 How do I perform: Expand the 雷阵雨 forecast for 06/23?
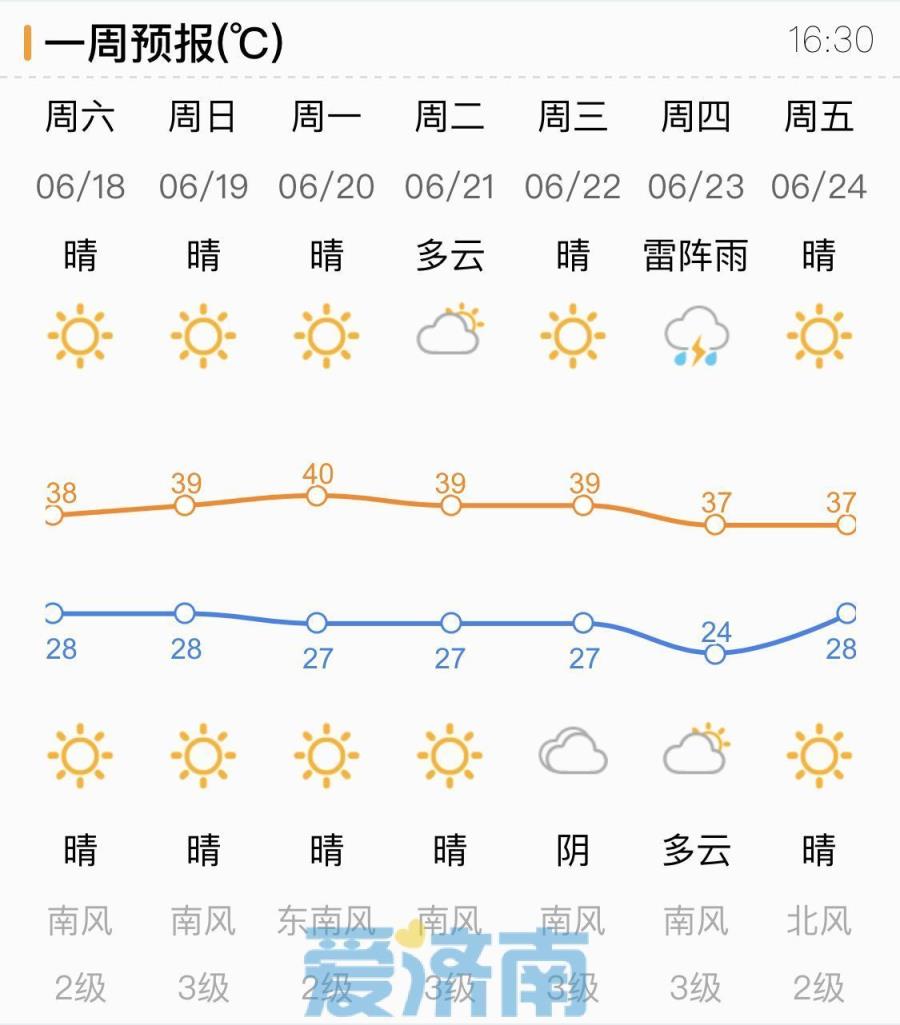coord(696,256)
